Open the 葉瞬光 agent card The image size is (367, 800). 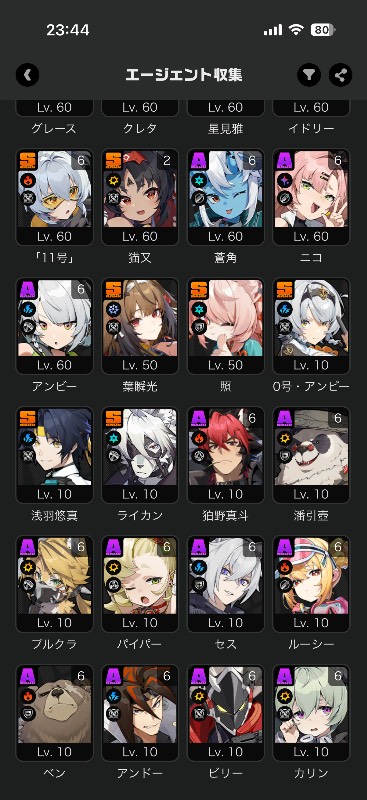pos(140,326)
